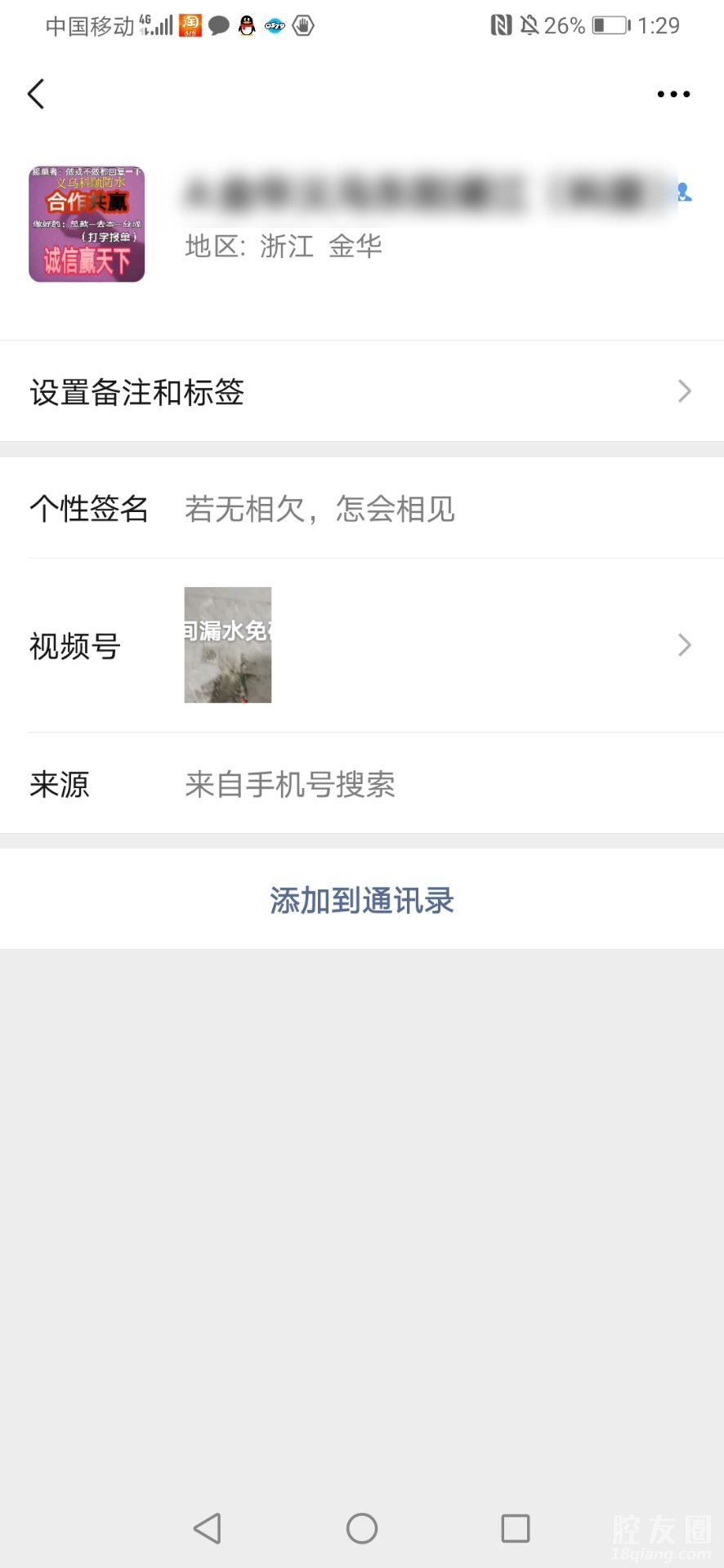The width and height of the screenshot is (724, 1568).
Task: Go back using the top-left arrow
Action: [x=36, y=94]
